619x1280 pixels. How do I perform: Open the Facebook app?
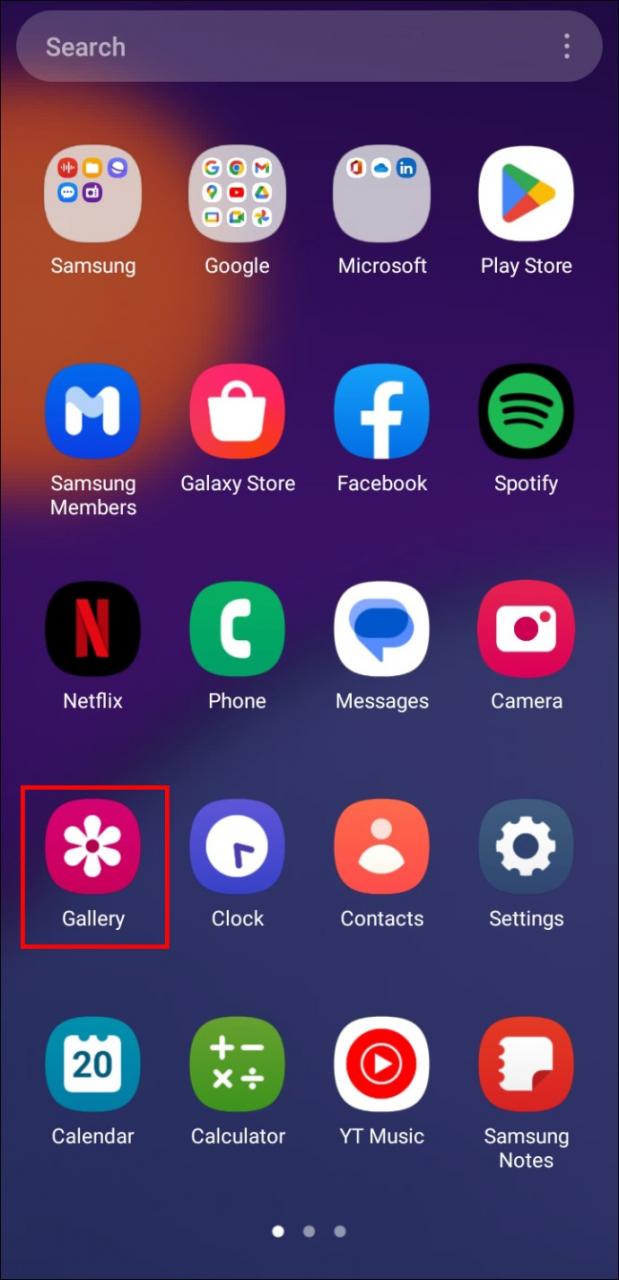[x=381, y=411]
